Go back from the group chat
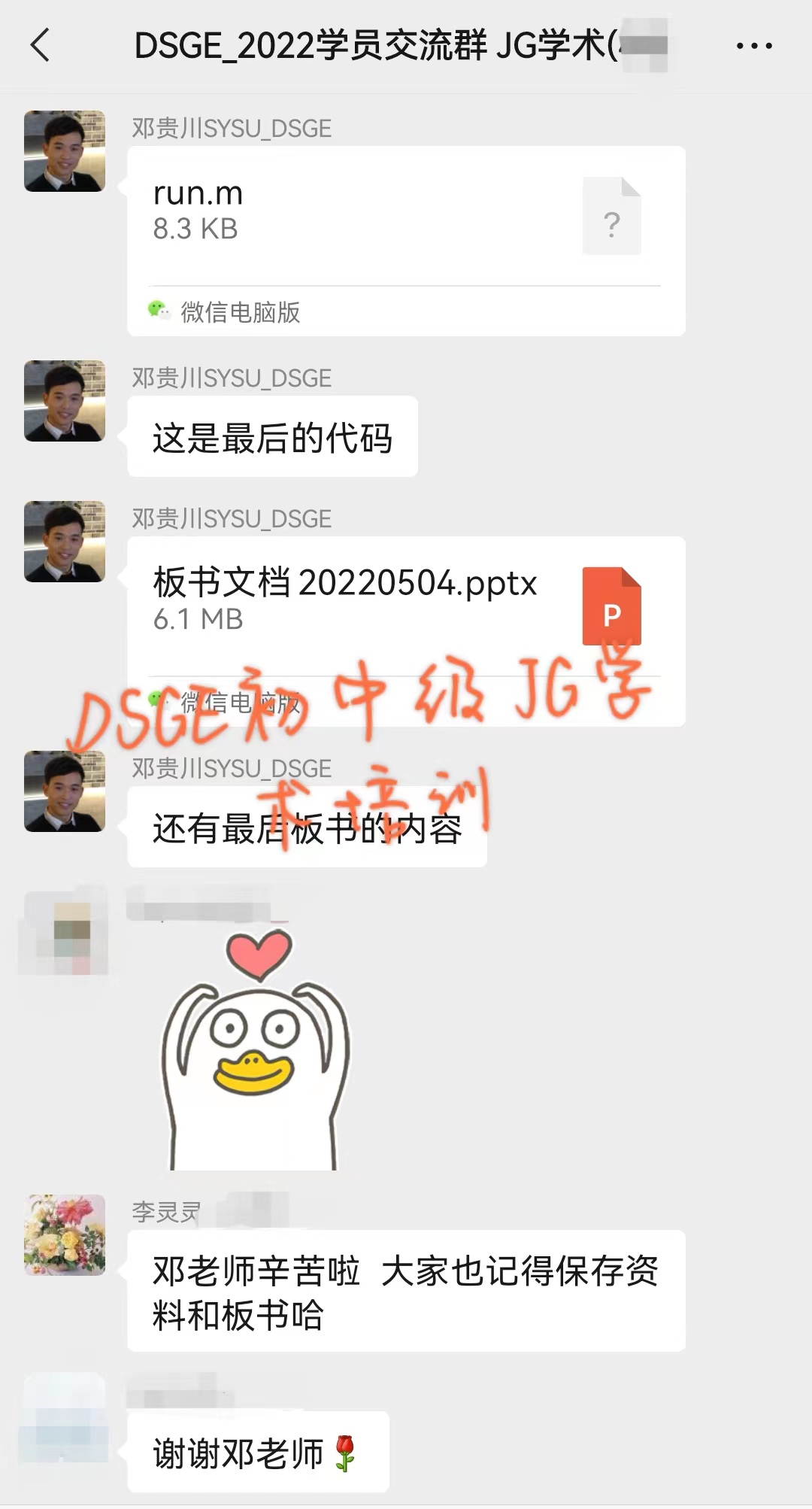This screenshot has width=812, height=1509. [x=41, y=46]
